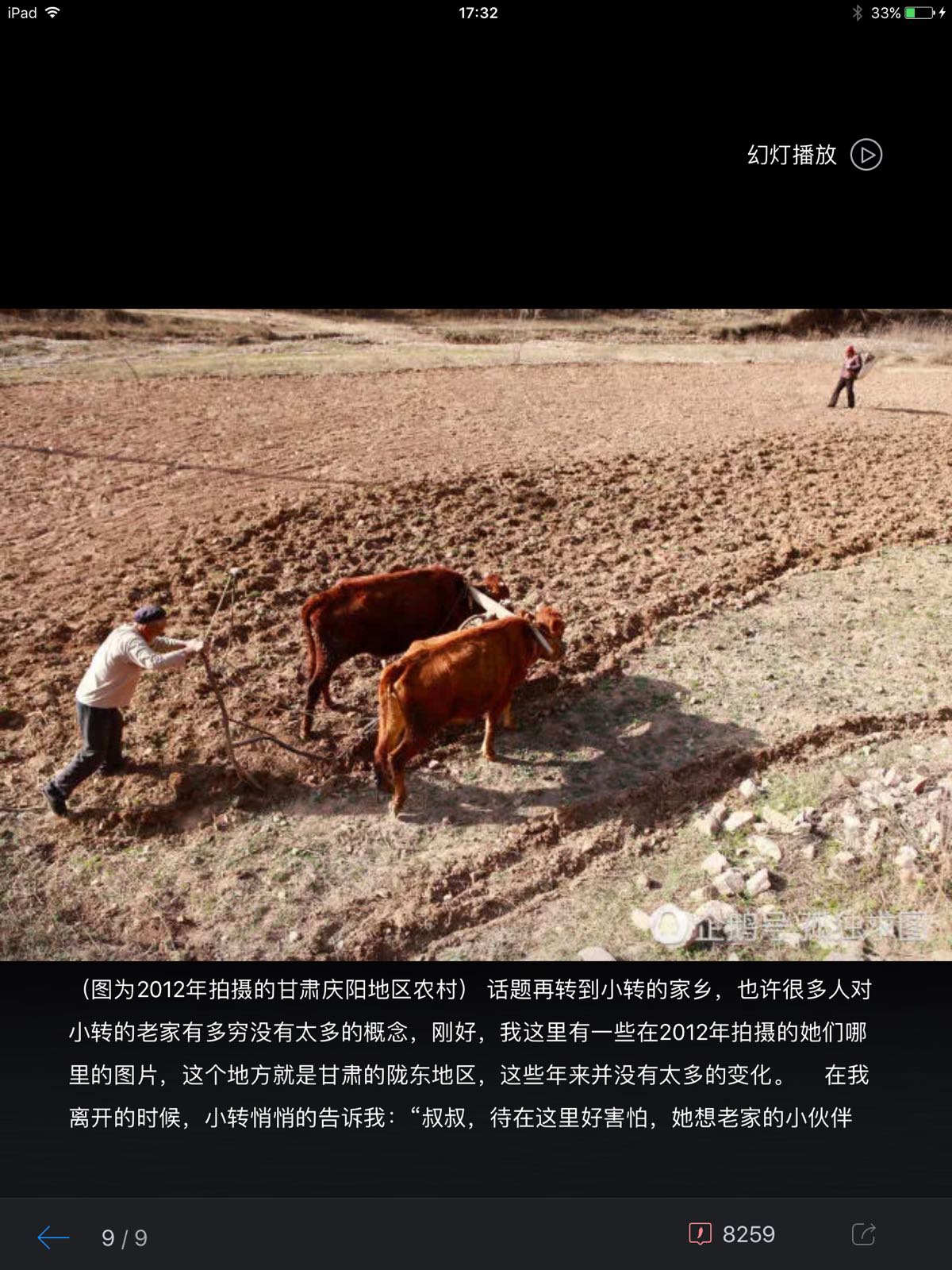Go back with the arrow icon

tap(54, 1237)
